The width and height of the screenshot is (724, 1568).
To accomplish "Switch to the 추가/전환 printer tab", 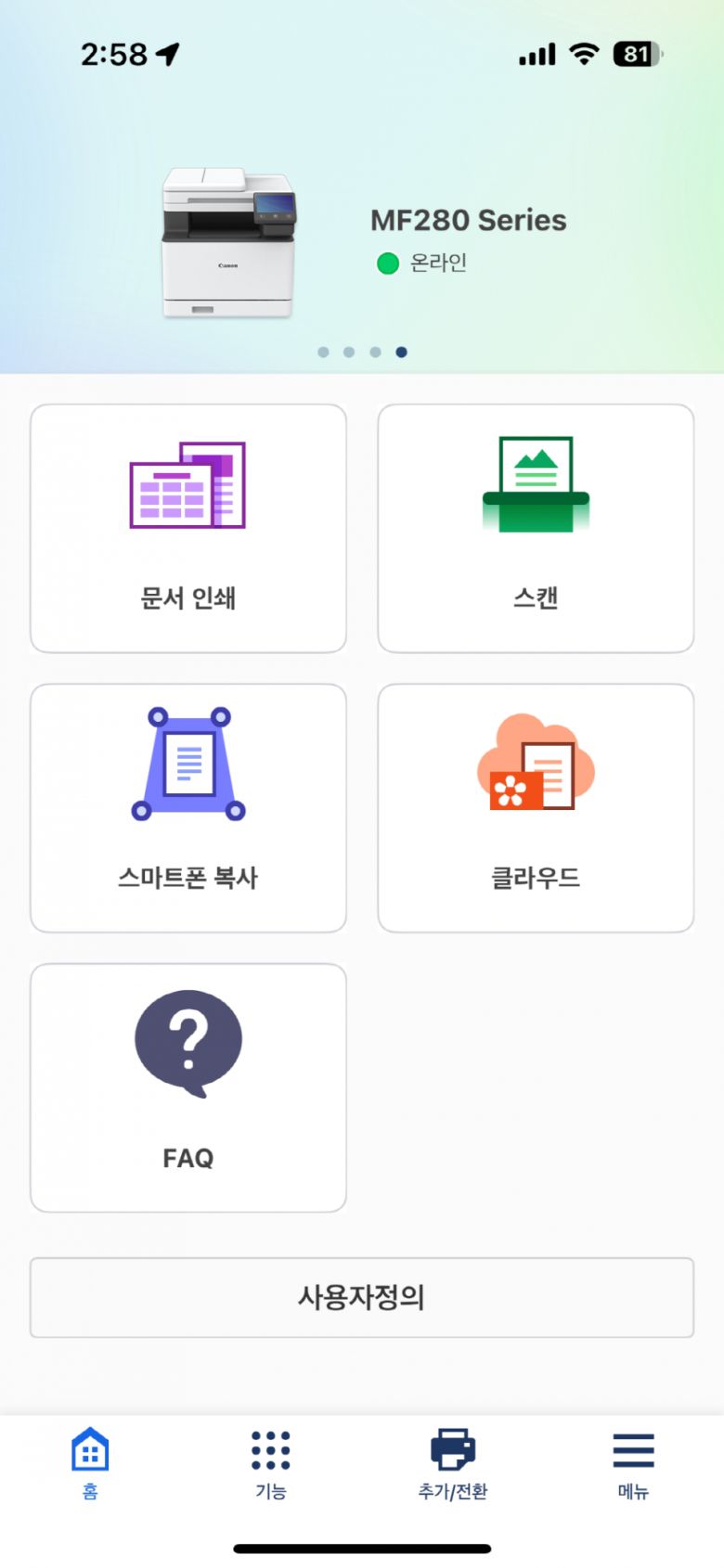I will pos(452,1461).
